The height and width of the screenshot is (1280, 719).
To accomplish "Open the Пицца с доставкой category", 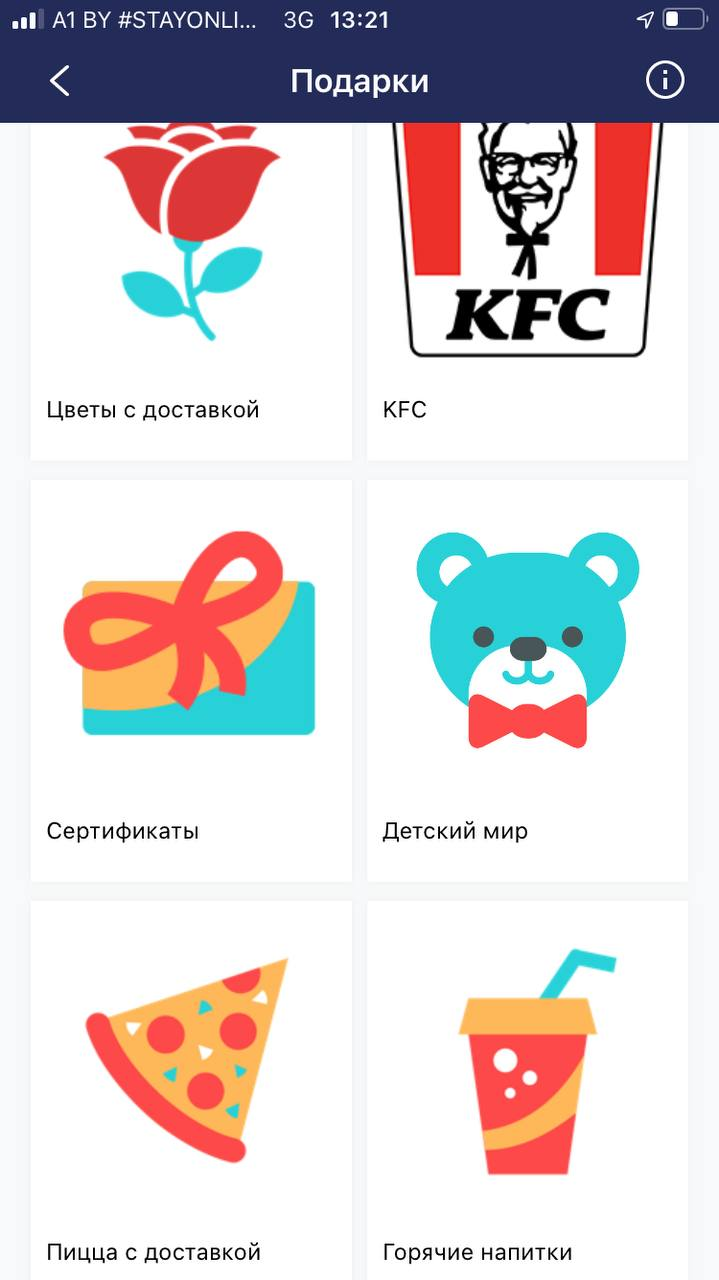I will tap(191, 1090).
